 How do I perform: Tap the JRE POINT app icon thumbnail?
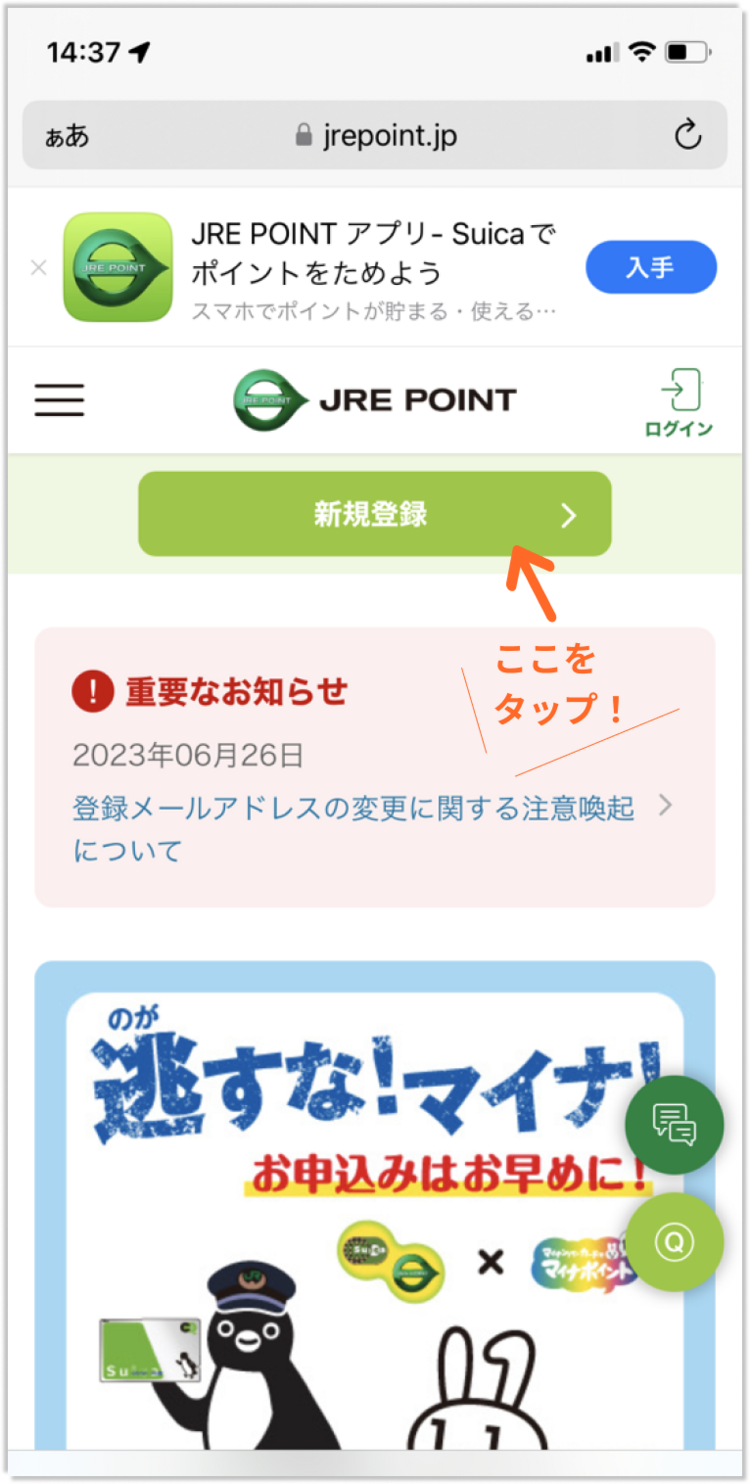coord(117,267)
